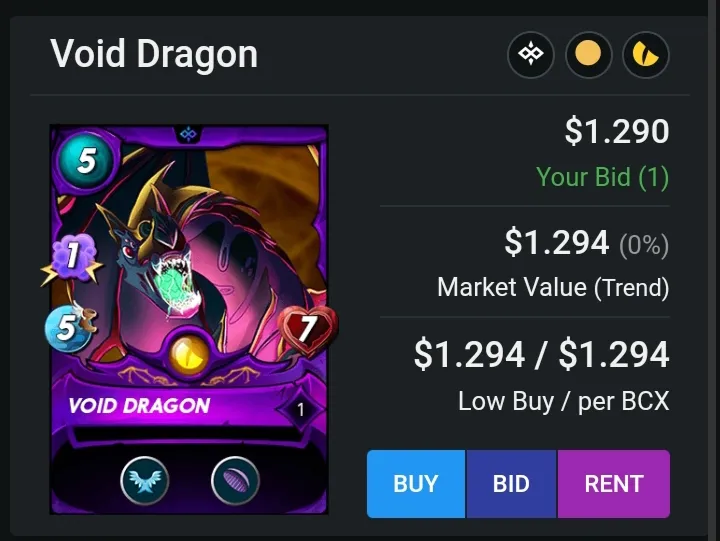The image size is (720, 541).
Task: Tap the gold dragon element icon
Action: tap(645, 55)
